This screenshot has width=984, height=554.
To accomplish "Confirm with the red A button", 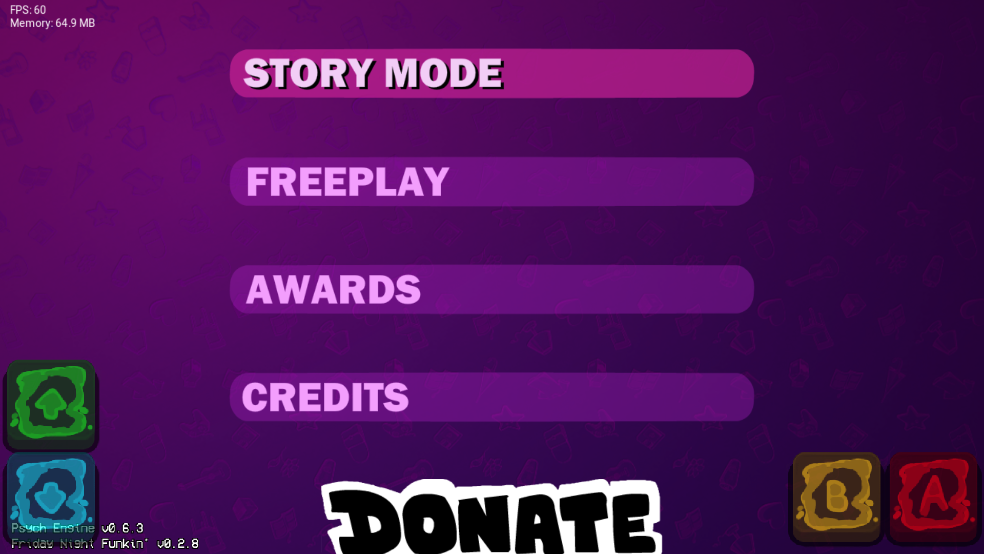I will coord(932,496).
